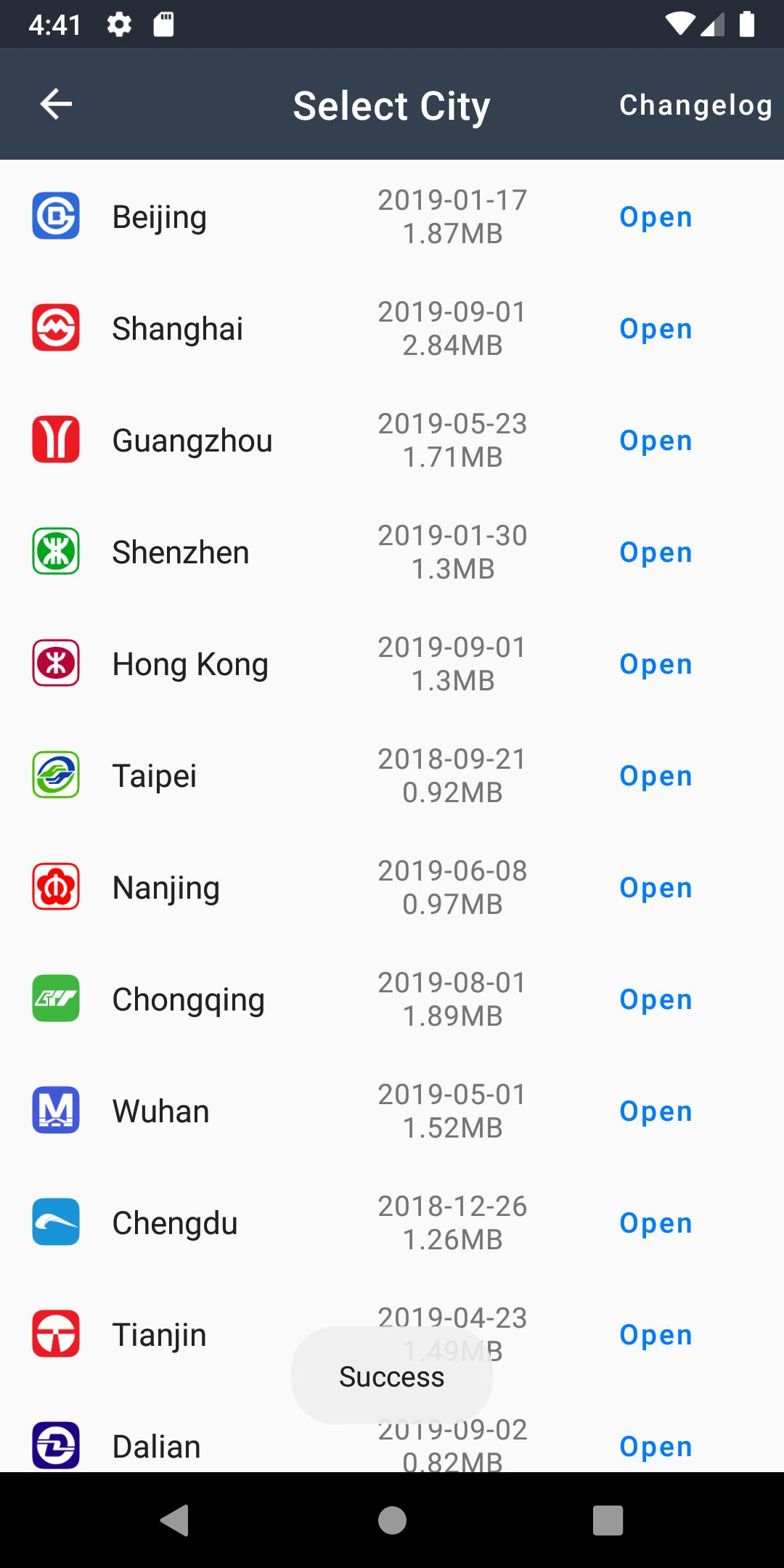
Task: Tap the Chengdu metro logo icon
Action: [55, 1222]
